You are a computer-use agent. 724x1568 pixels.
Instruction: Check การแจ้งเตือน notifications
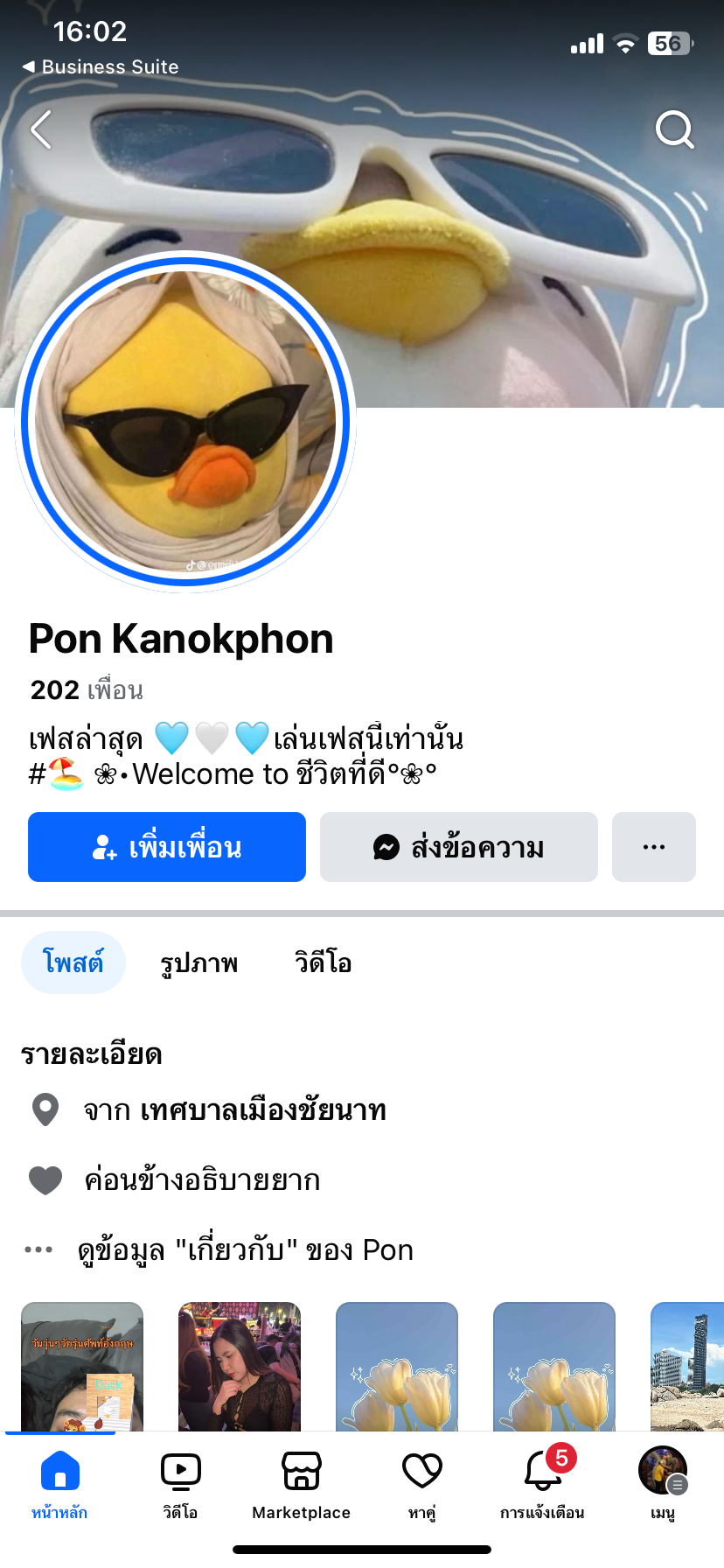[x=542, y=1484]
